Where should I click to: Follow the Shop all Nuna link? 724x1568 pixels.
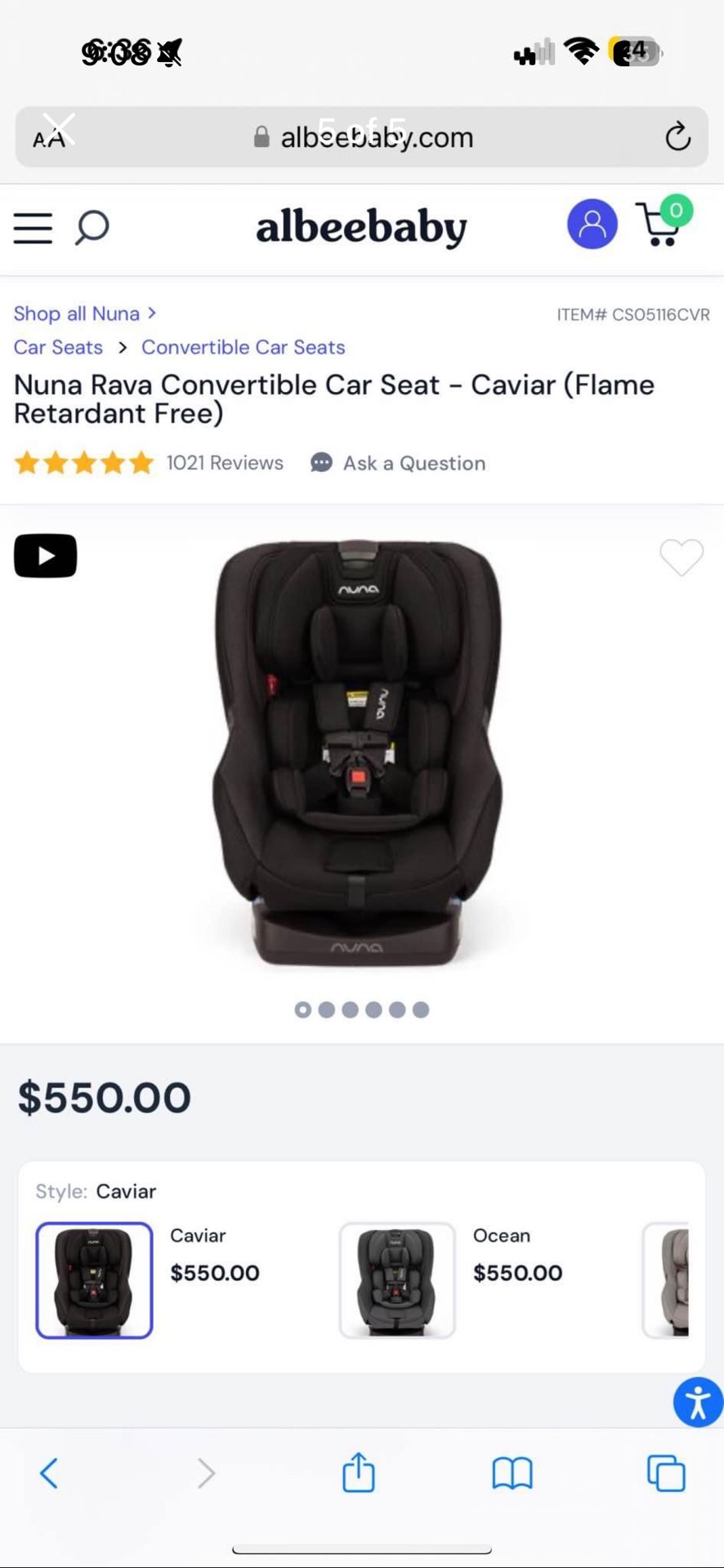coord(85,314)
